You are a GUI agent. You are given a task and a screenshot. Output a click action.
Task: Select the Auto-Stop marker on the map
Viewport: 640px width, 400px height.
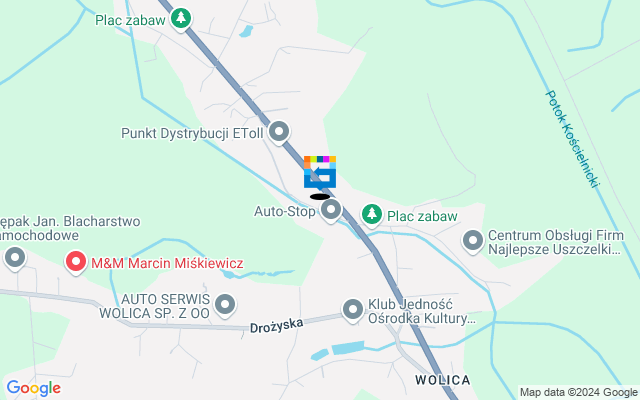tap(331, 212)
